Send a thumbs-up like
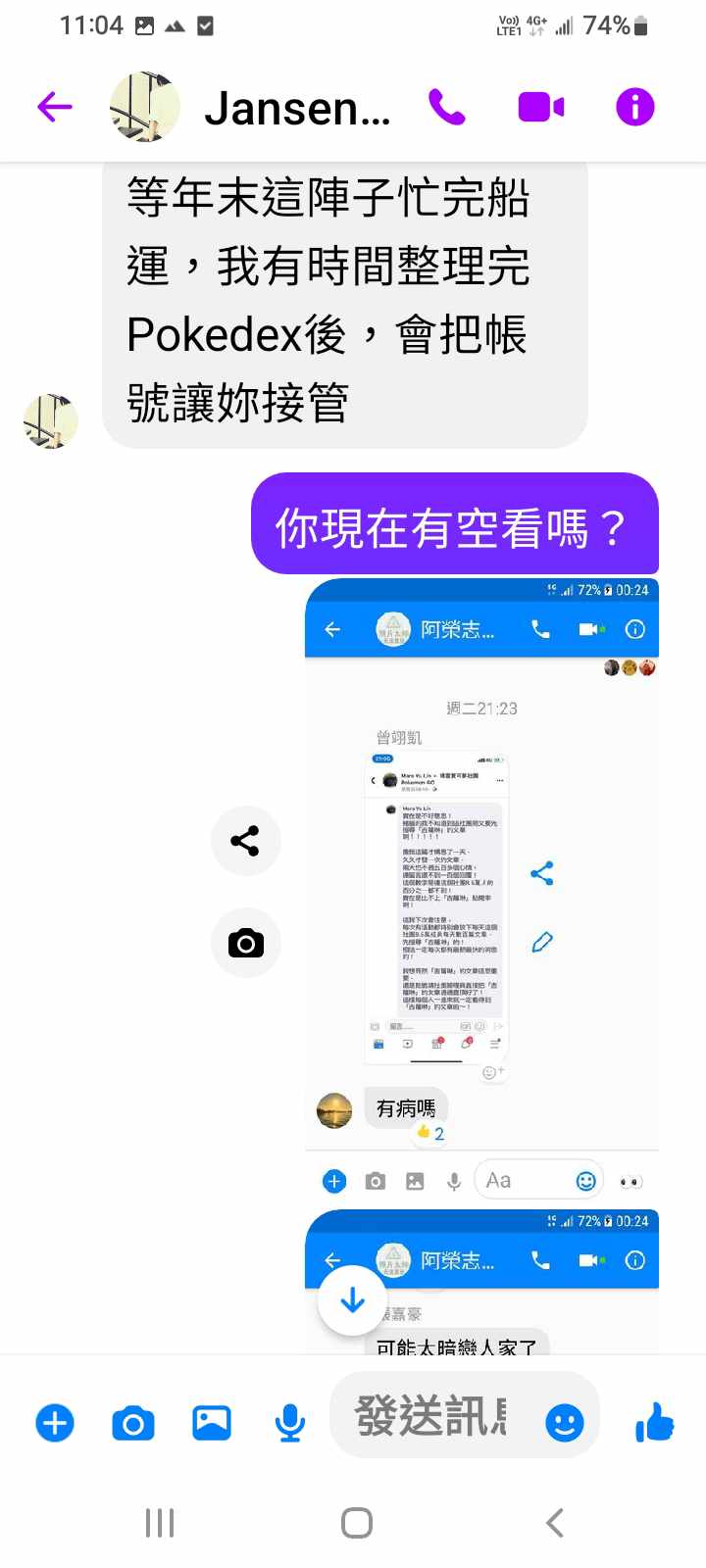Viewport: 706px width, 1568px height. coord(654,1422)
